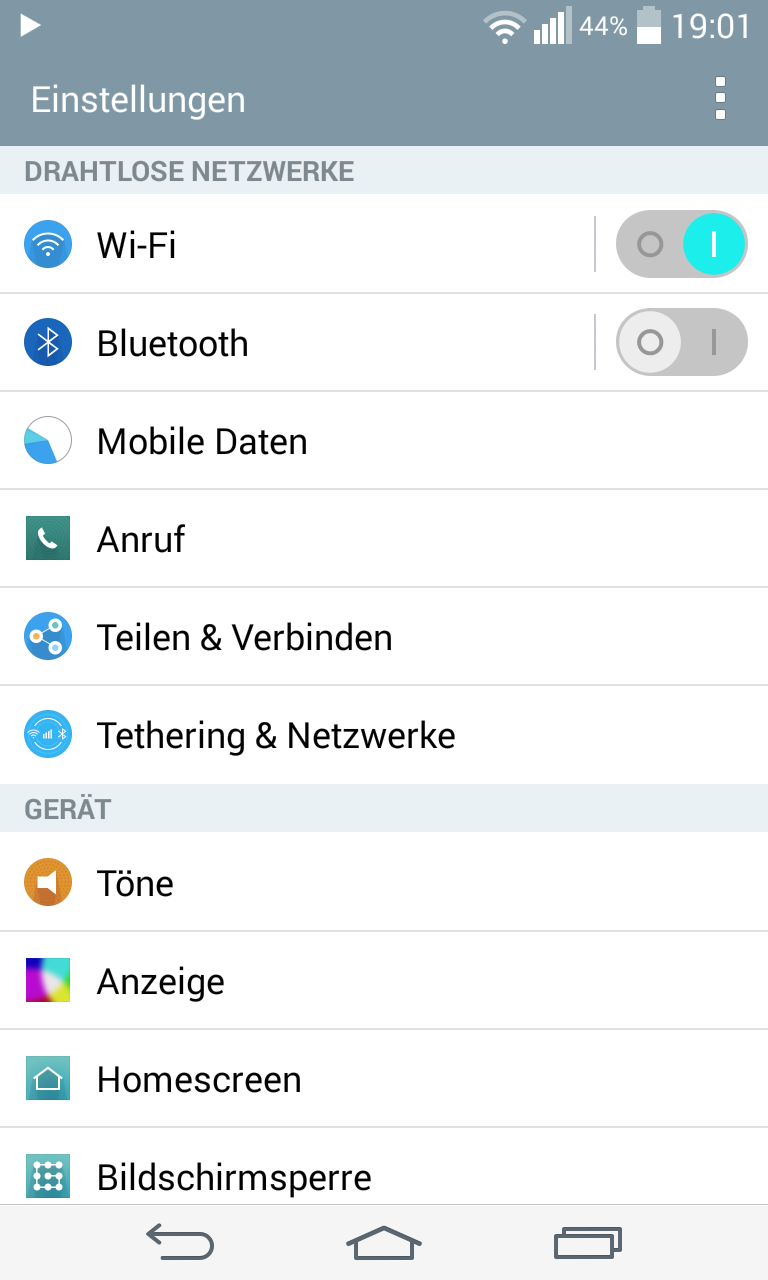The height and width of the screenshot is (1280, 768).
Task: Open Bluetooth settings row
Action: coord(300,343)
